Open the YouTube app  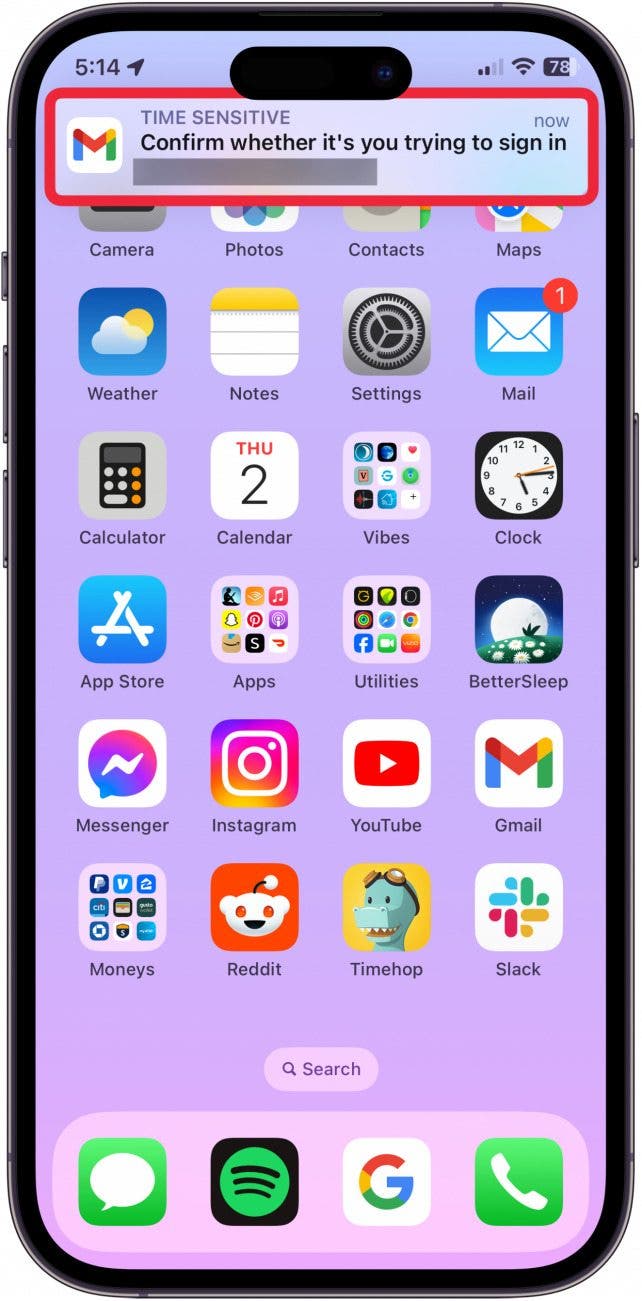386,764
